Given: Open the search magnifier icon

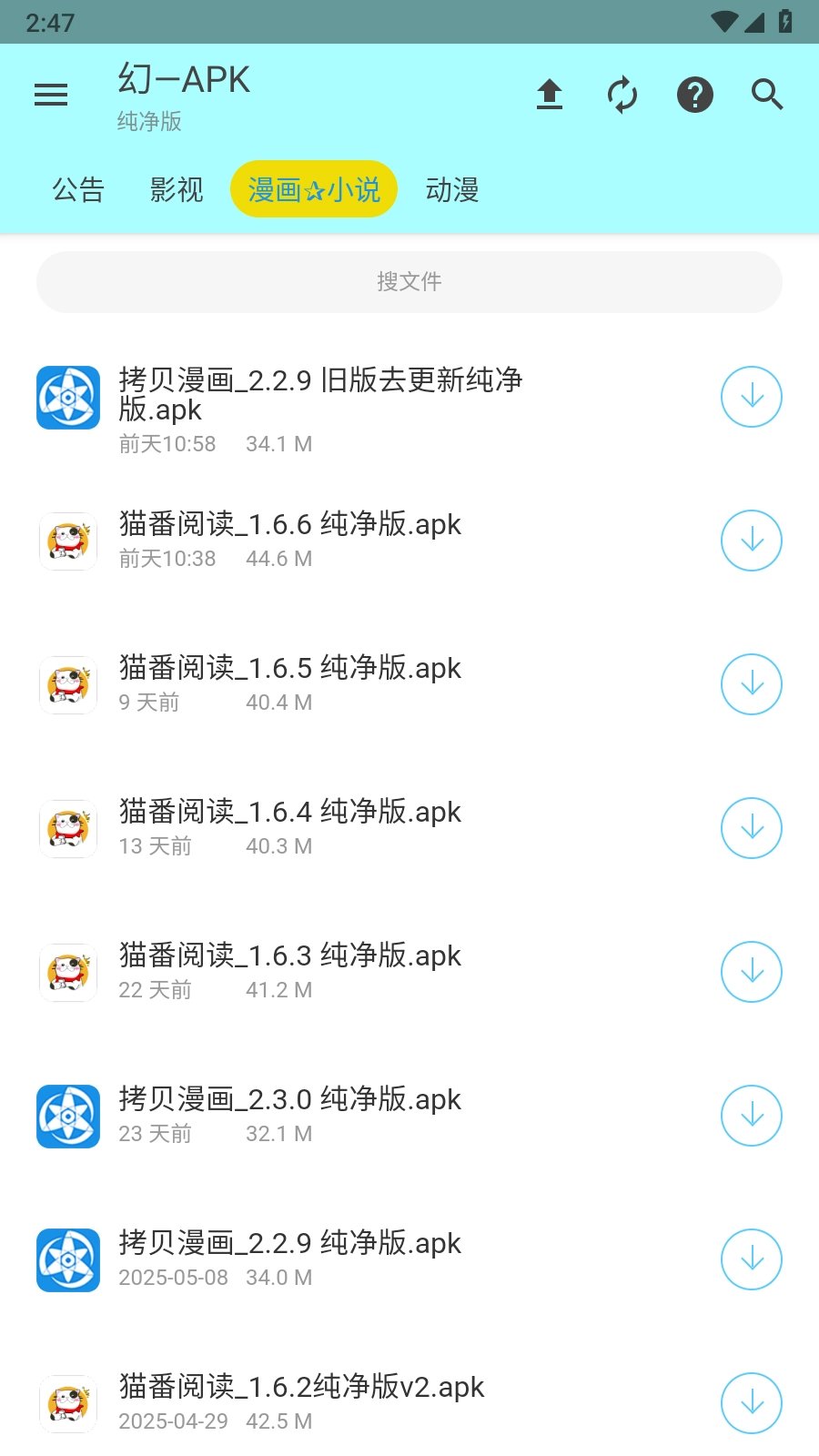Looking at the screenshot, I should point(767,95).
